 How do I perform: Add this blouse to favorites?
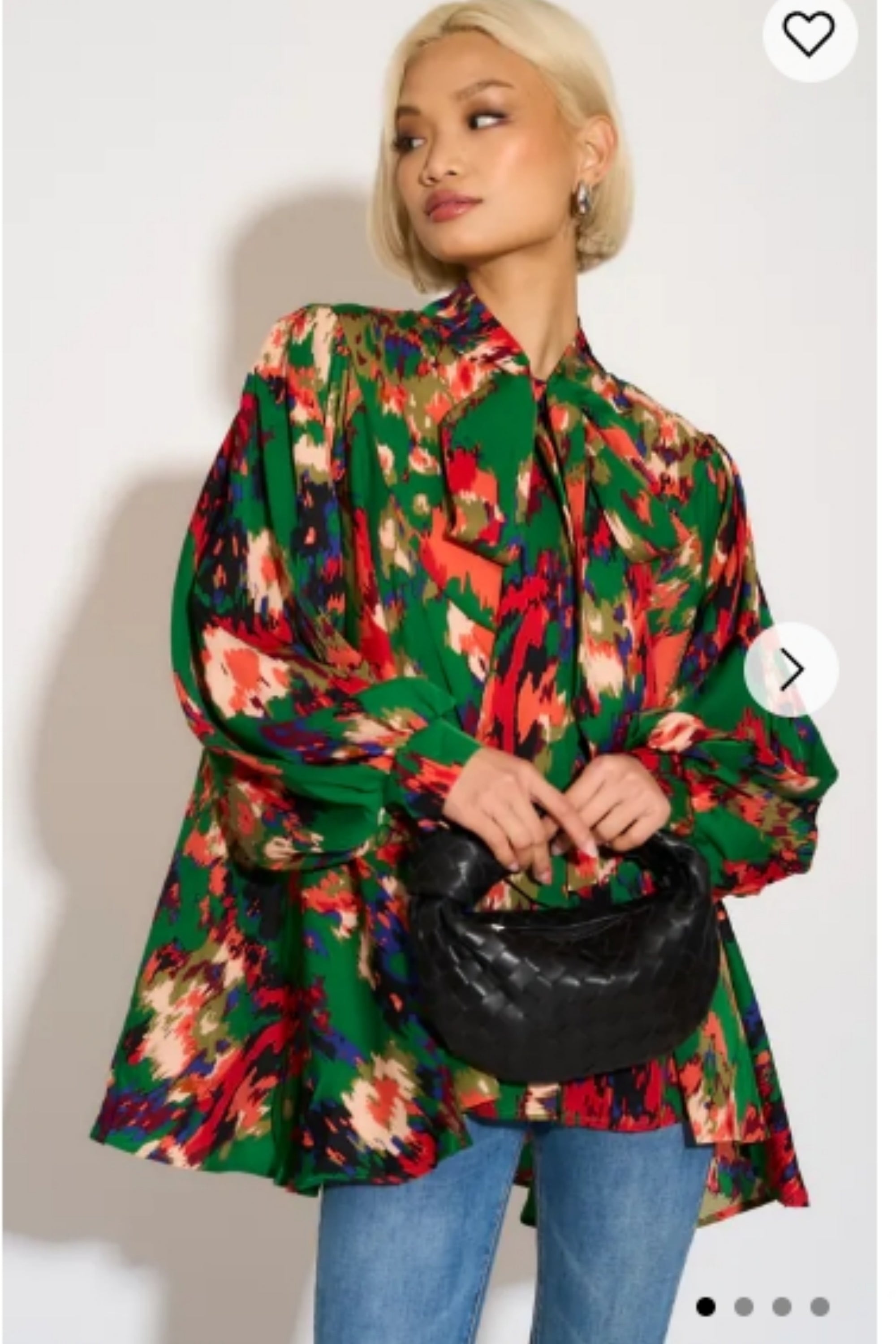pos(809,34)
